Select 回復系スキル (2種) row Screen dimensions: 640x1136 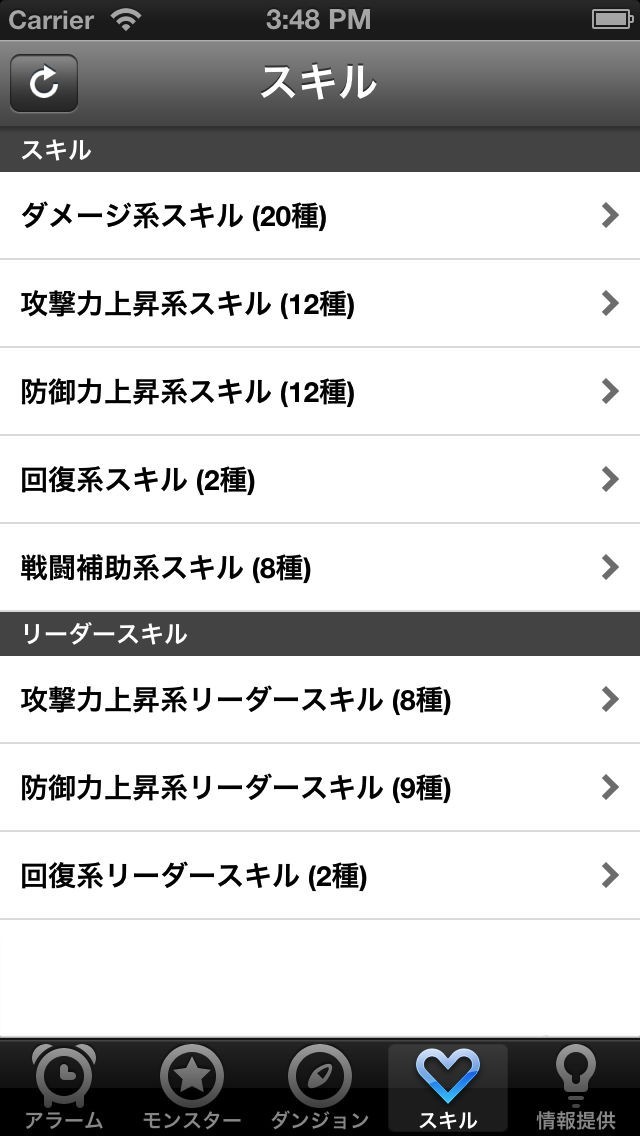tap(320, 479)
